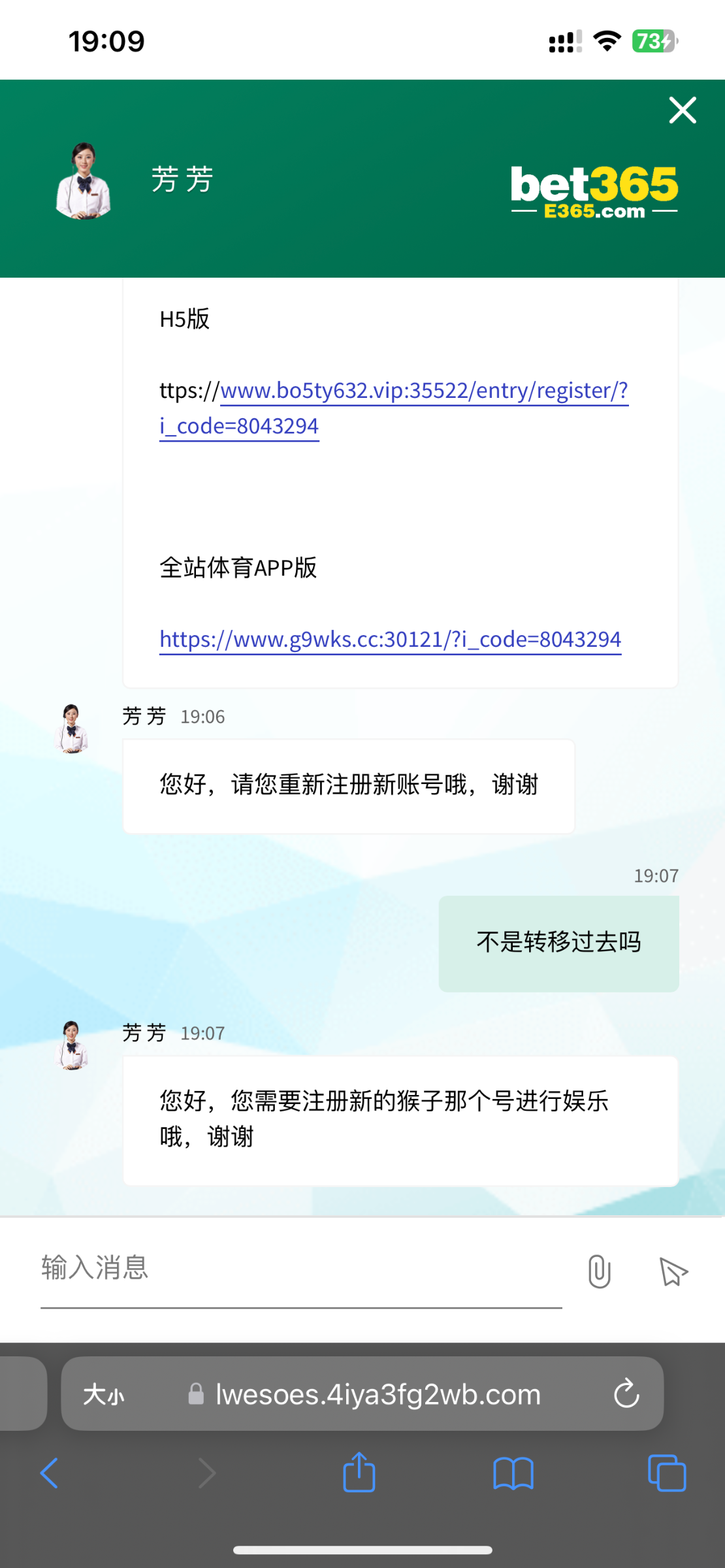This screenshot has width=725, height=1568.
Task: Open the Safari share sheet
Action: point(359,1471)
